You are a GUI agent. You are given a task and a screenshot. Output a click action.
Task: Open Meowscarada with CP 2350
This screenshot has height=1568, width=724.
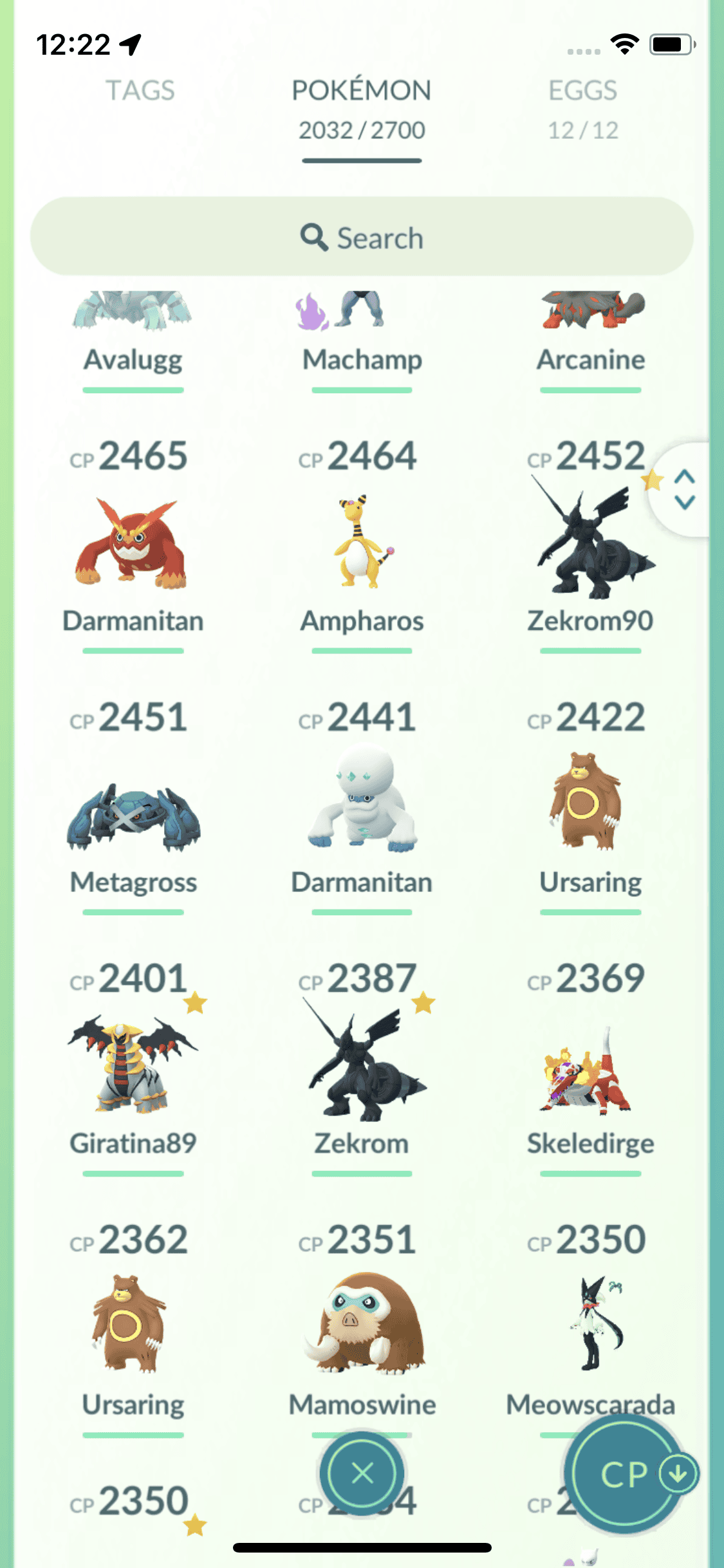tap(590, 1326)
